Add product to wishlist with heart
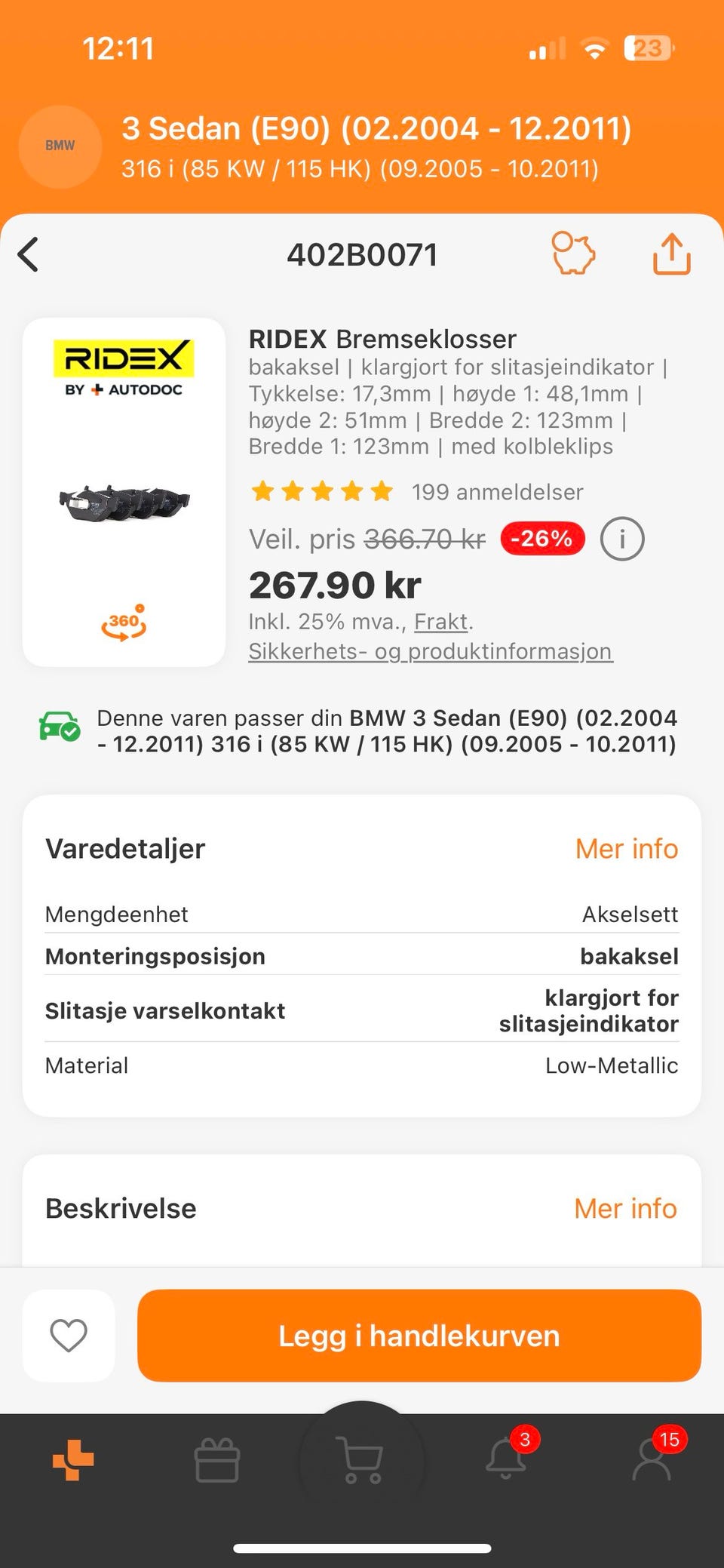The height and width of the screenshot is (1568, 724). coord(69,1336)
